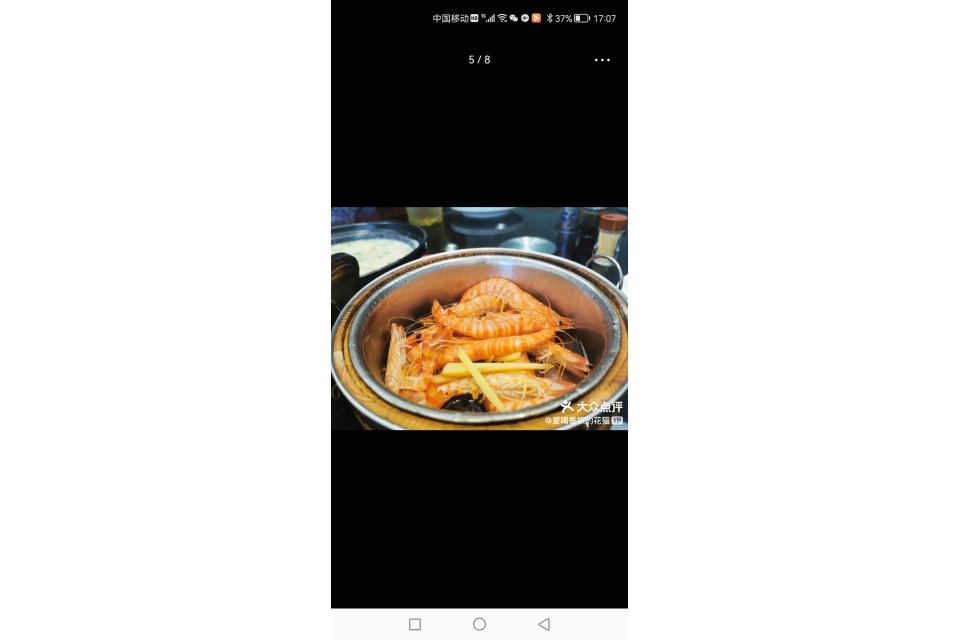
Task: Tap the steamed shrimp photo
Action: click(x=479, y=318)
